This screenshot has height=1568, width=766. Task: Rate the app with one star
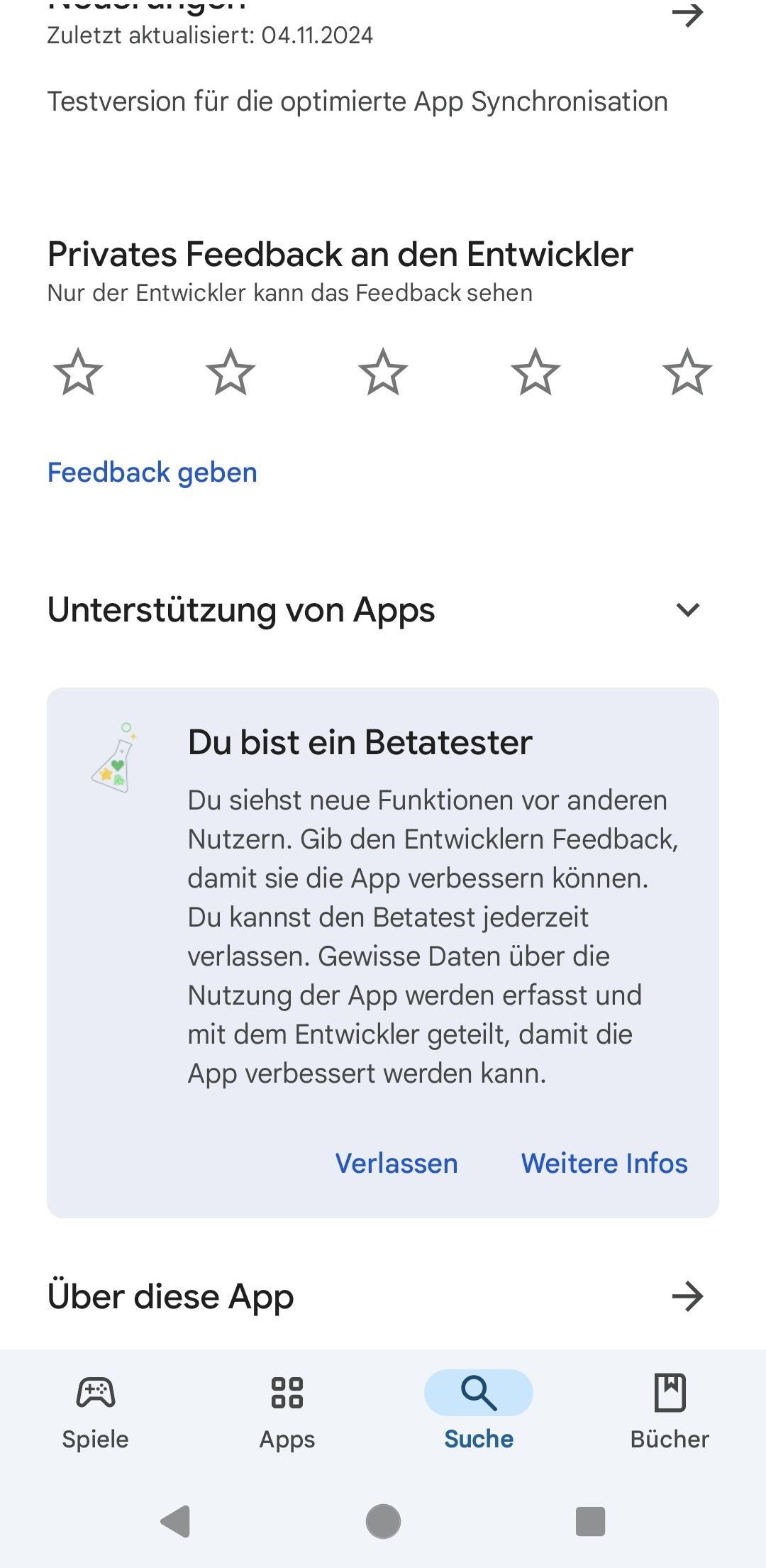click(x=78, y=372)
